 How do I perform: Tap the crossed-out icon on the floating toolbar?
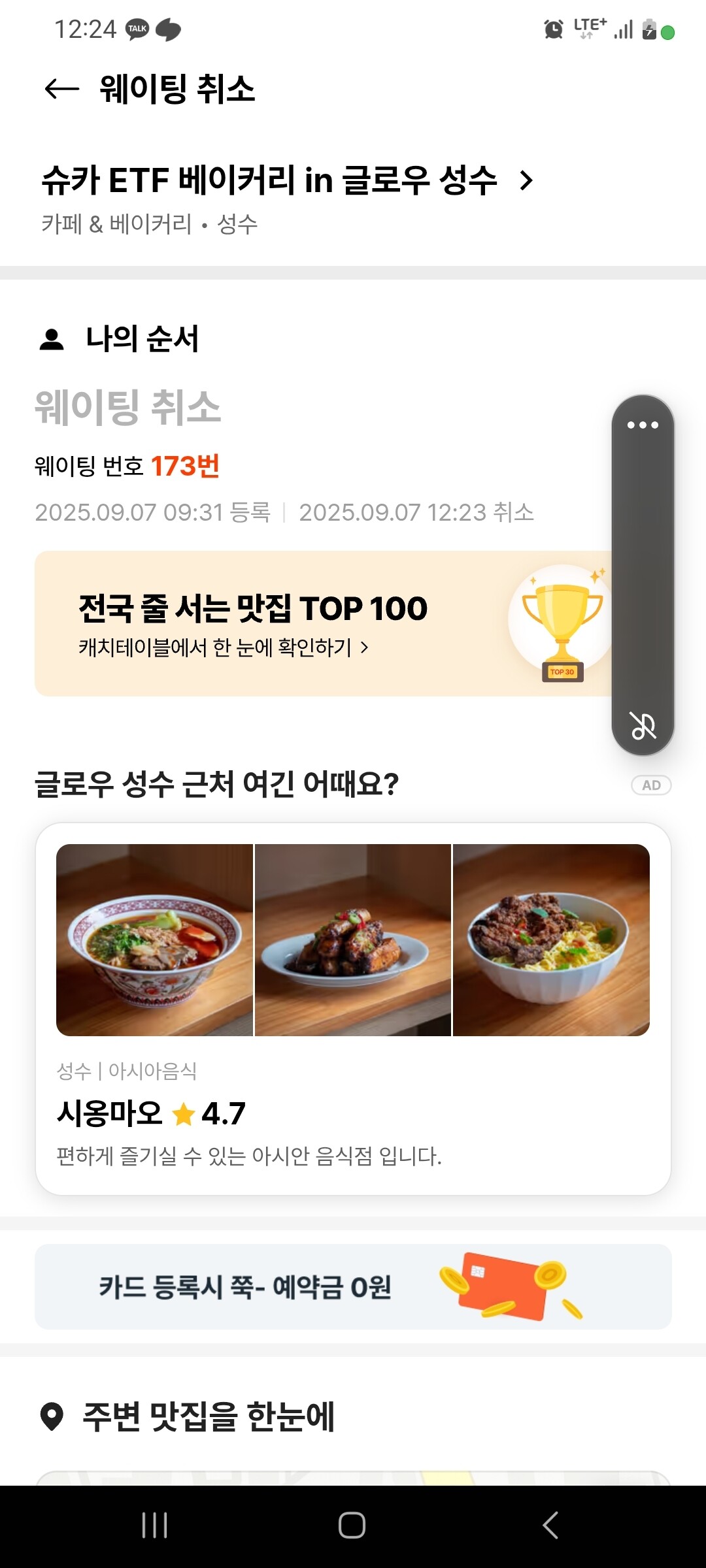(643, 725)
